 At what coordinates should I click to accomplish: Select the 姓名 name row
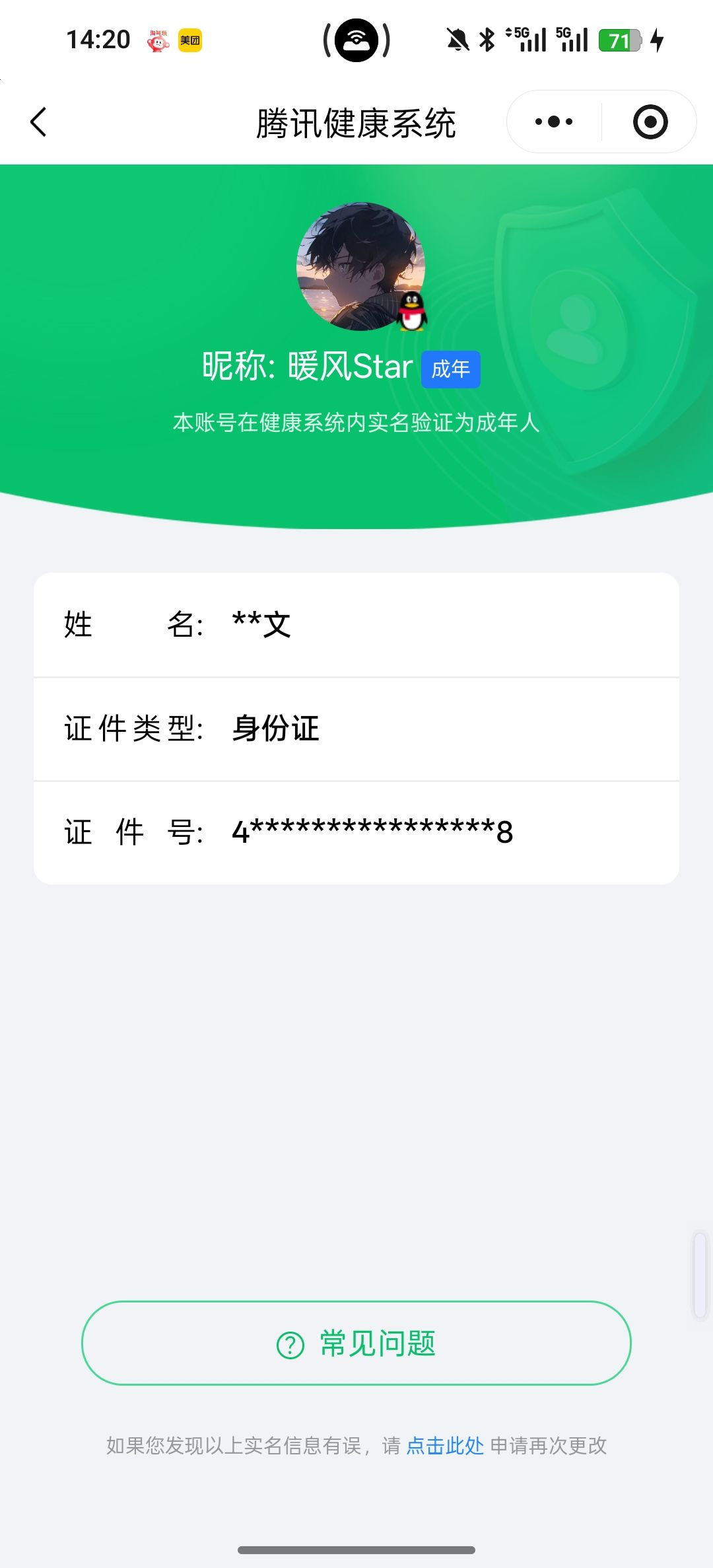356,625
